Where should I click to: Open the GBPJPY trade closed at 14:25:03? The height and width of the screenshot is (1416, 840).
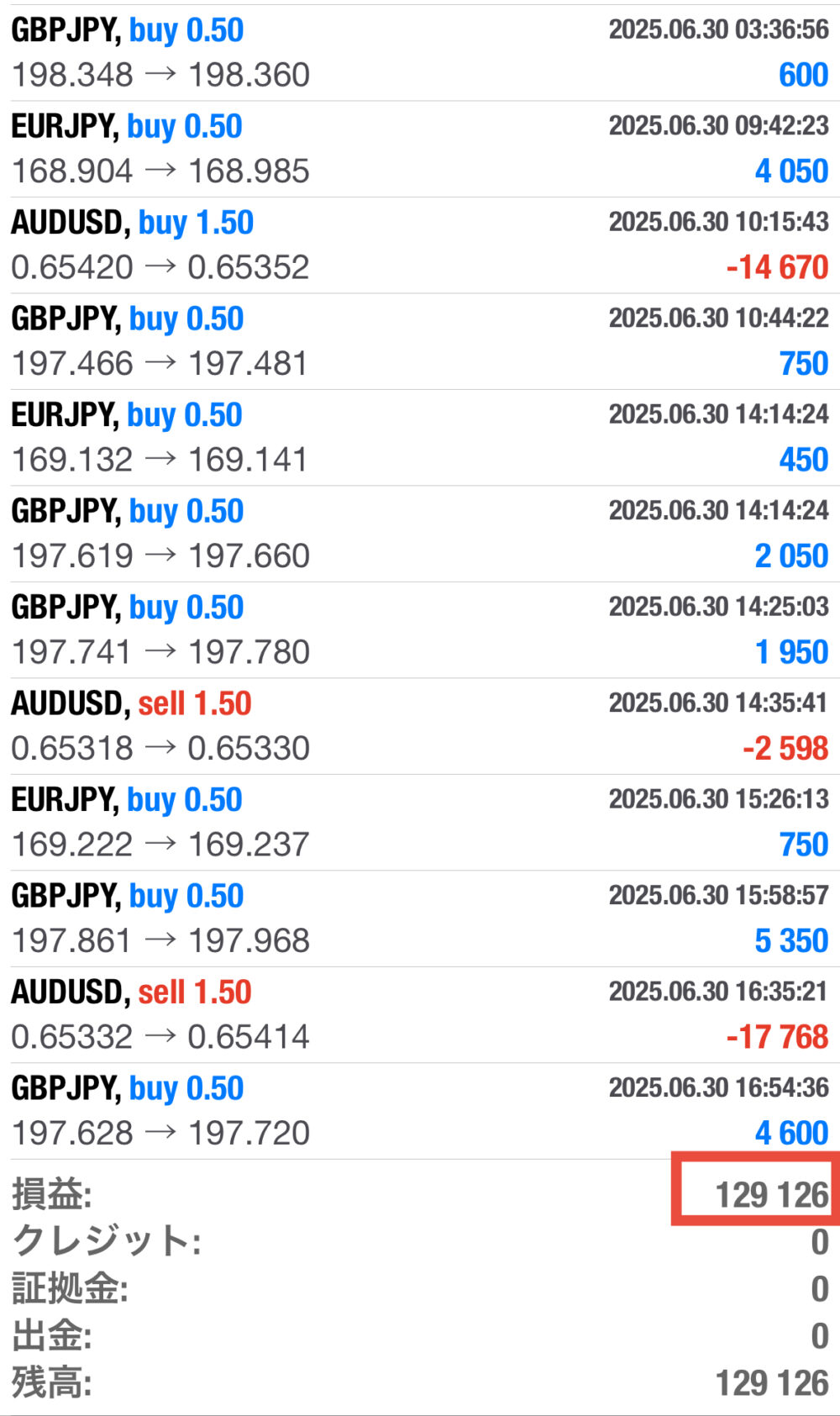pyautogui.click(x=420, y=630)
